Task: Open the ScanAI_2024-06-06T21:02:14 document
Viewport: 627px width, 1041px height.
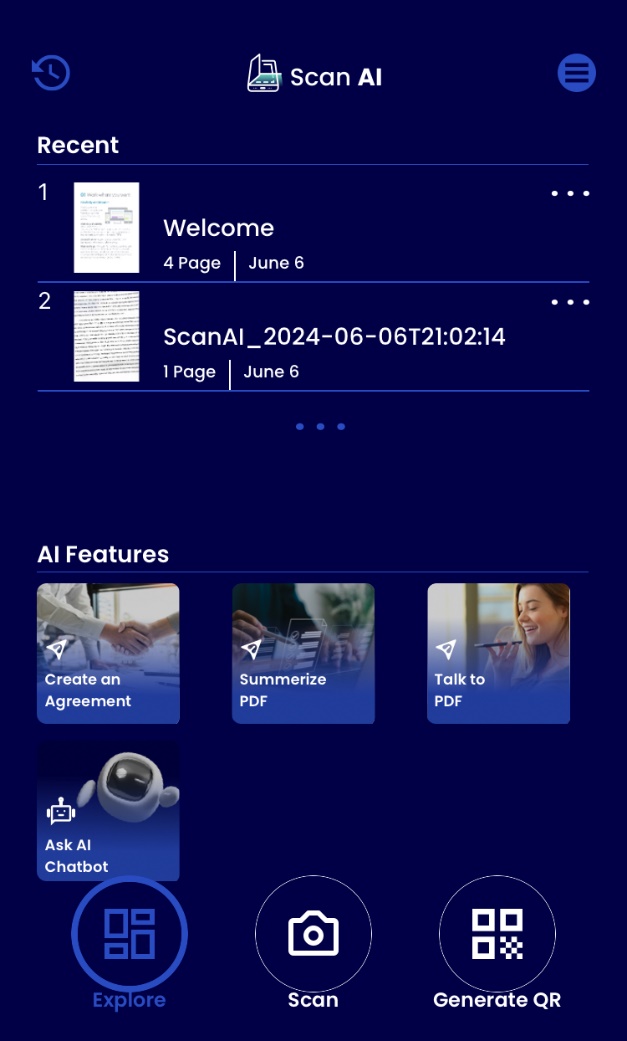Action: pos(334,338)
